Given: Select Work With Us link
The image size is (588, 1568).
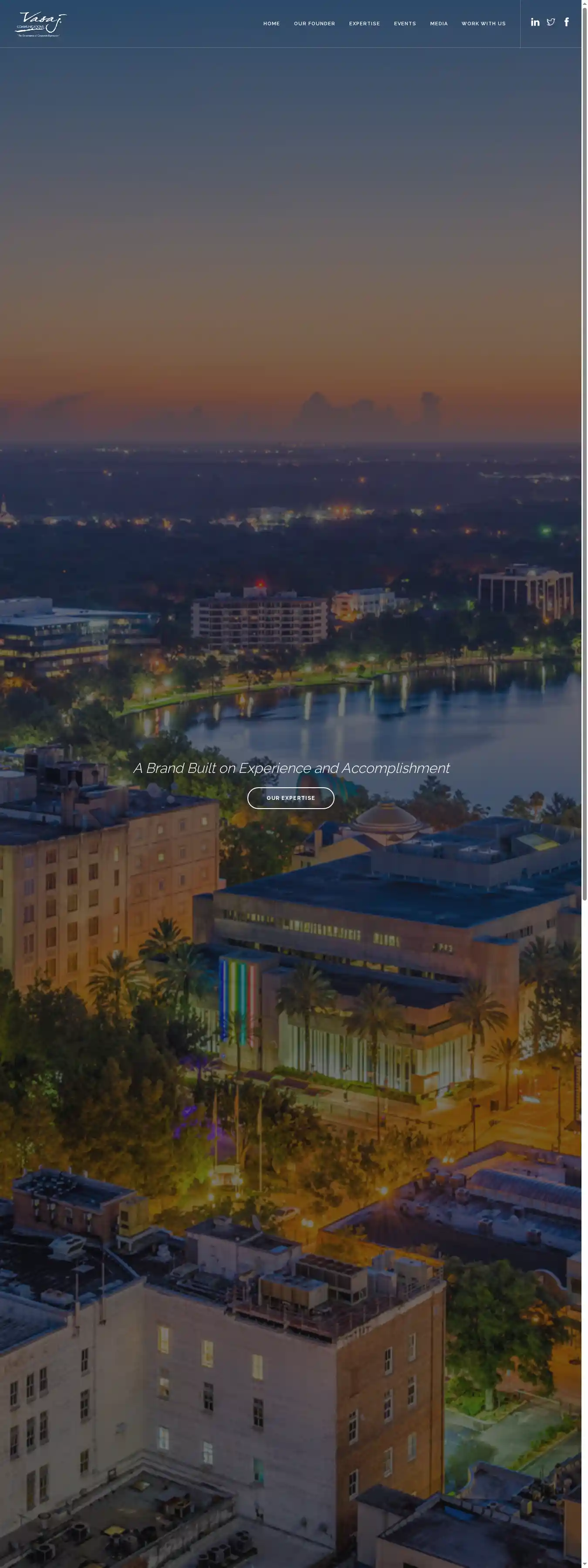Looking at the screenshot, I should pos(483,24).
